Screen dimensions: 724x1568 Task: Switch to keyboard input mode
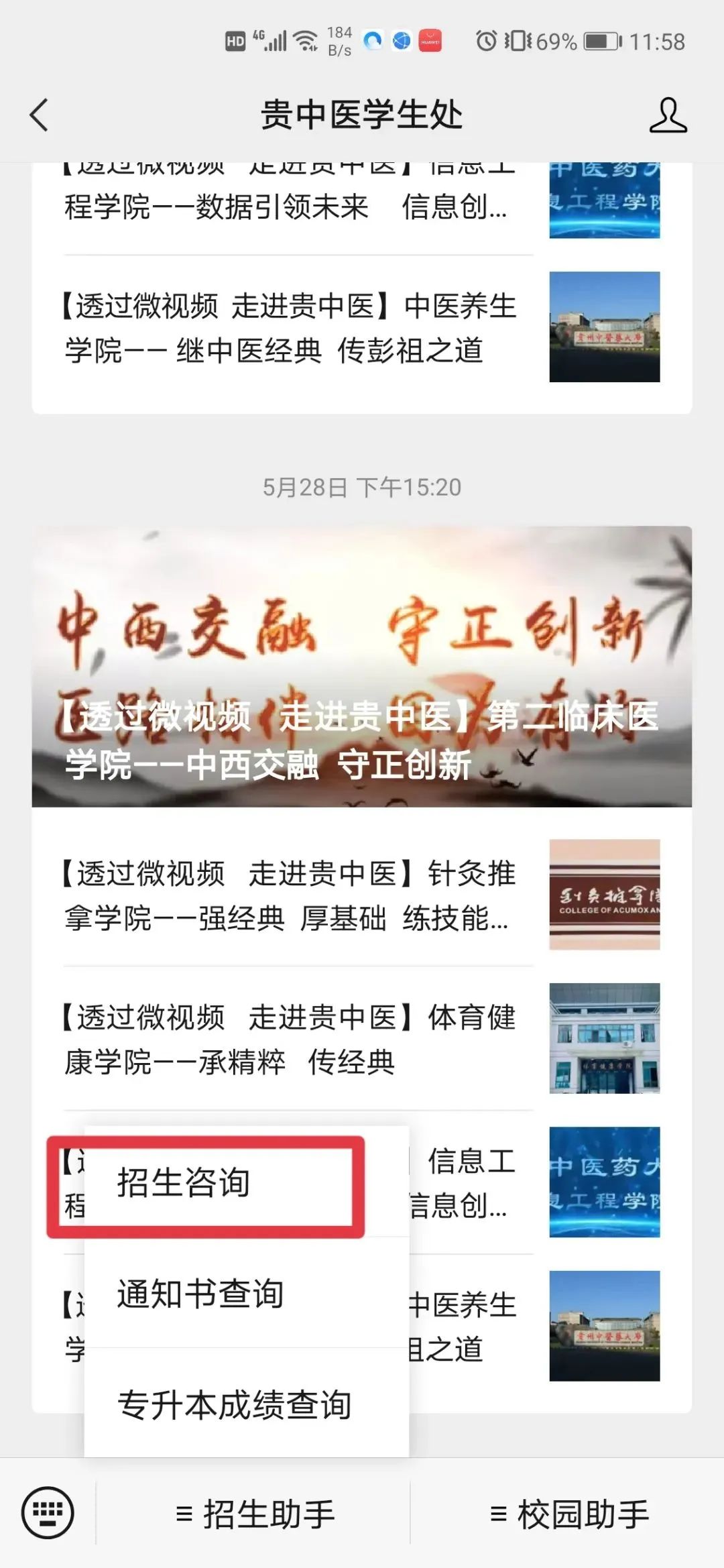click(x=48, y=1513)
